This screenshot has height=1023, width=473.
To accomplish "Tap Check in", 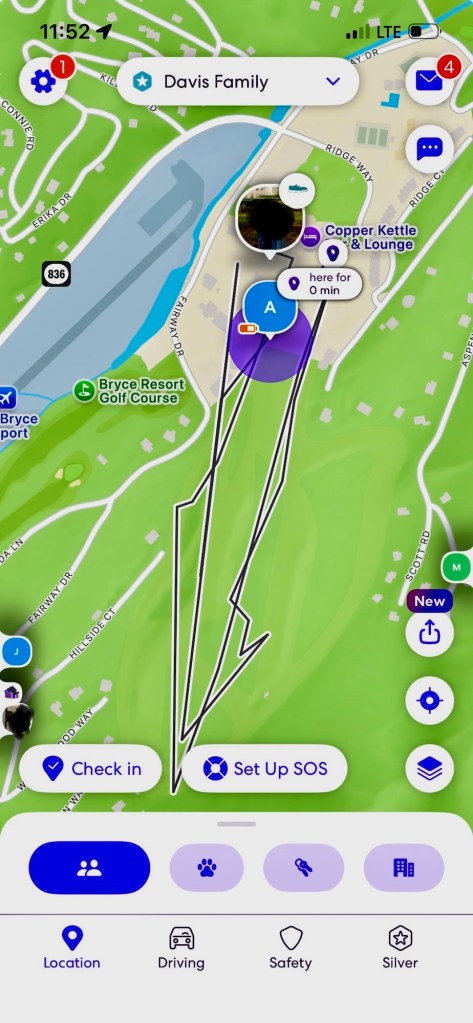I will click(x=91, y=769).
